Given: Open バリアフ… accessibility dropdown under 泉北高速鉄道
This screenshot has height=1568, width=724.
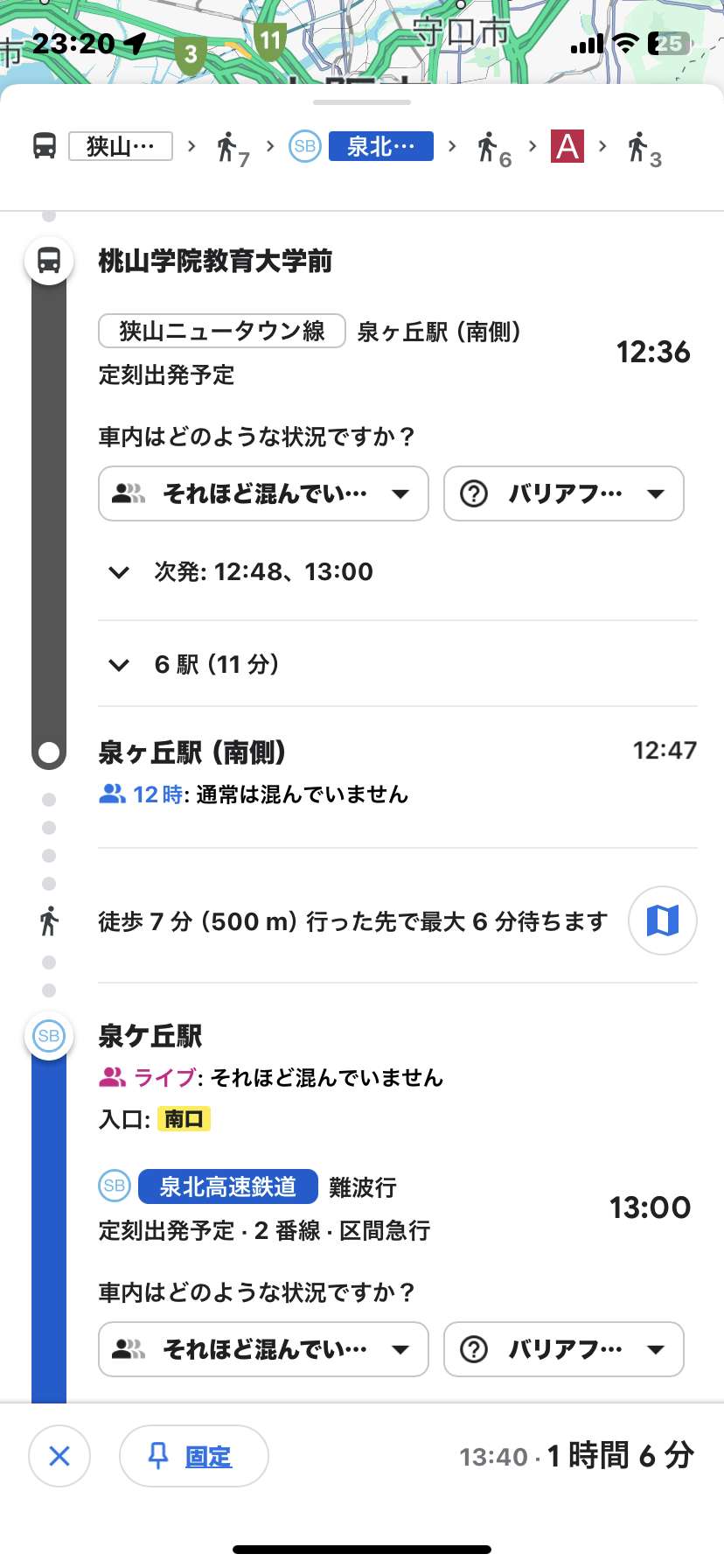Looking at the screenshot, I should (x=564, y=1349).
